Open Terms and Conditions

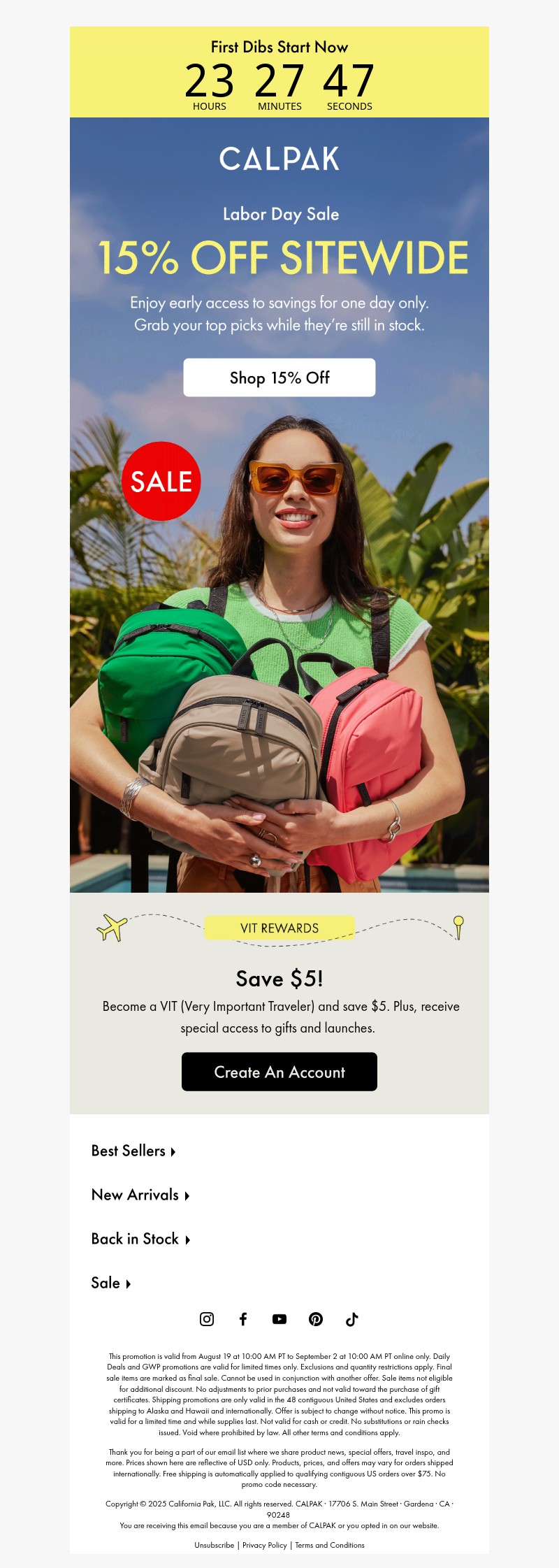(329, 1545)
